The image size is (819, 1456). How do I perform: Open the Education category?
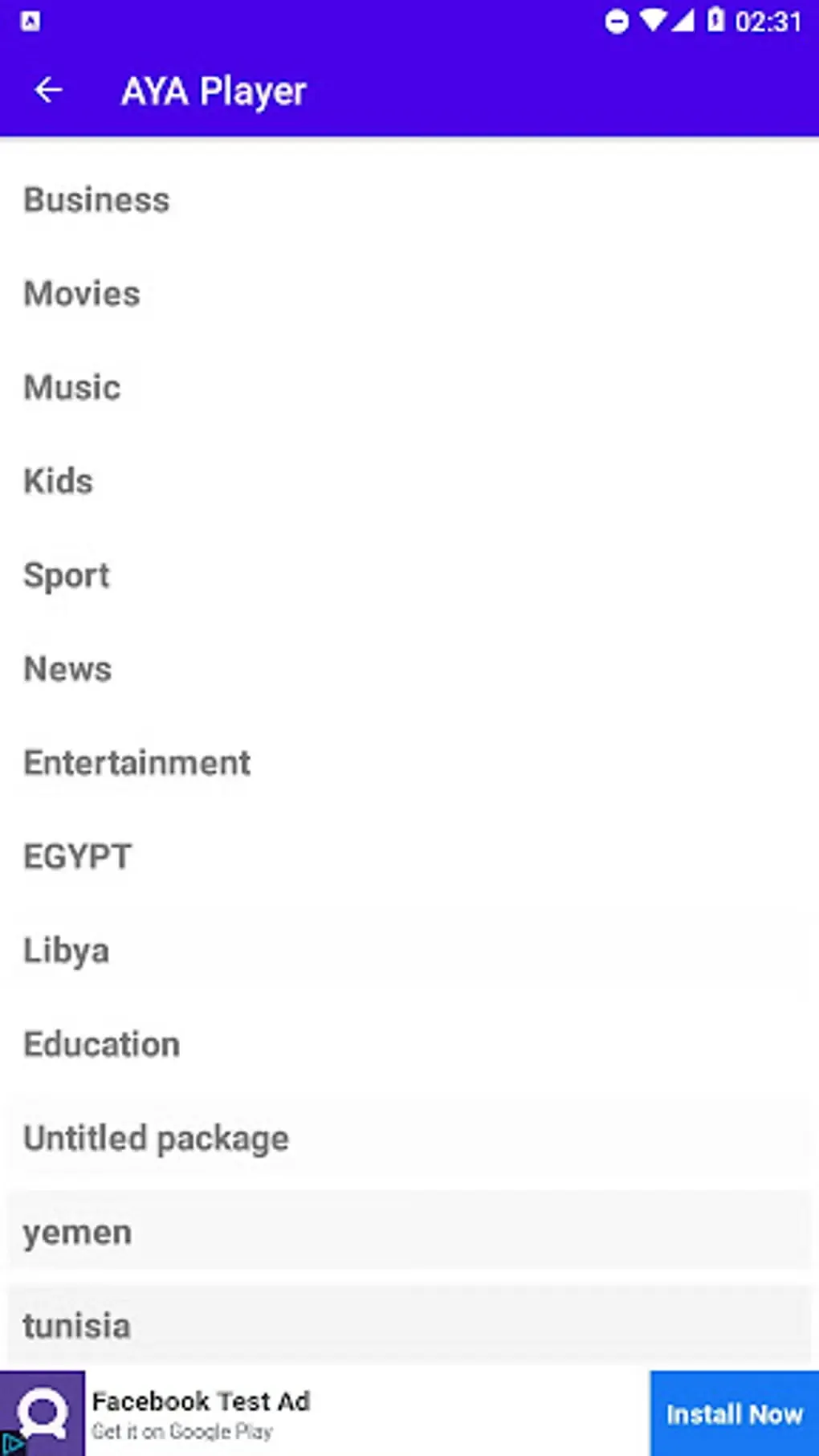tap(102, 1045)
